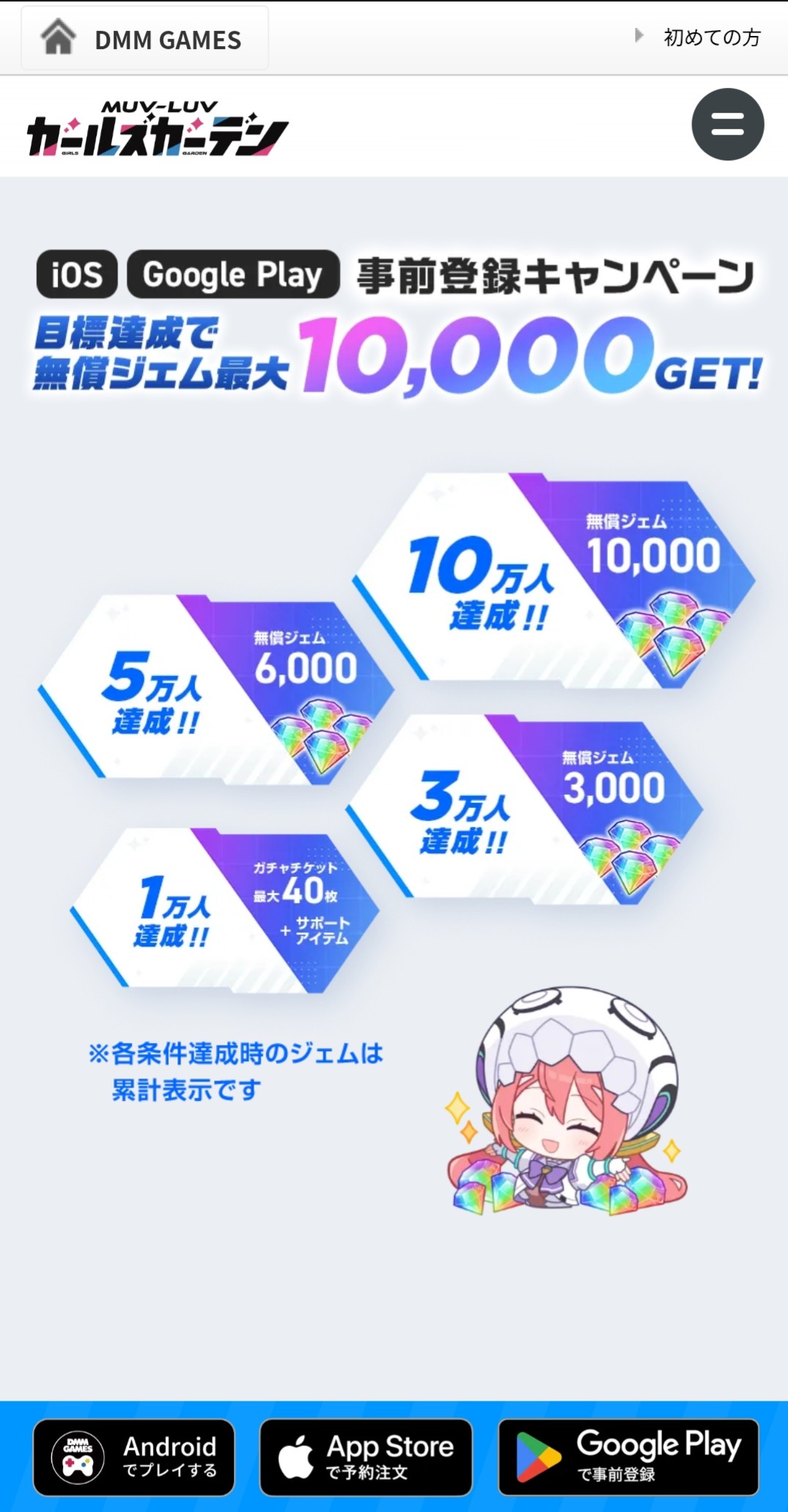Pre-order on the App Store

click(x=366, y=1457)
